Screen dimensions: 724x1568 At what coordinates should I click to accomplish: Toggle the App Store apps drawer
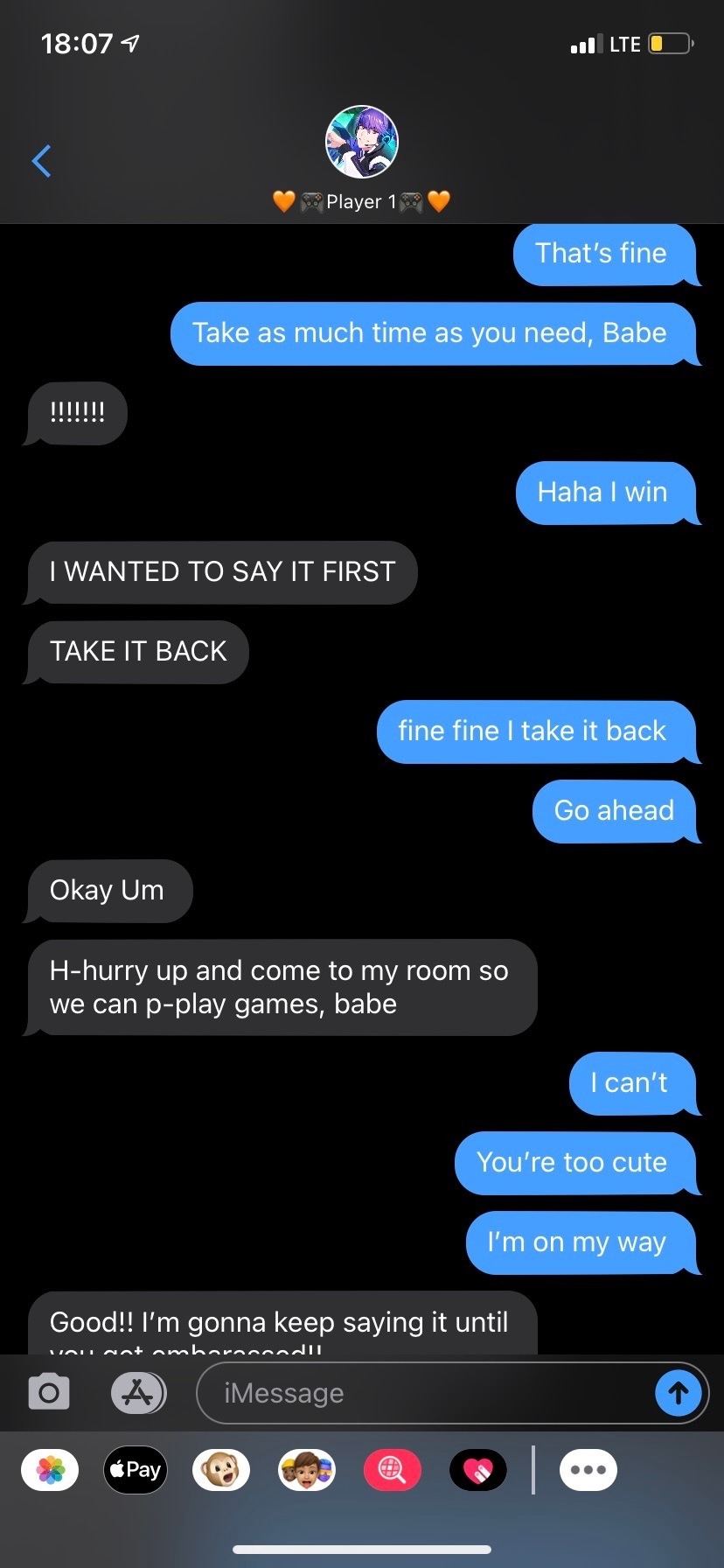138,1392
